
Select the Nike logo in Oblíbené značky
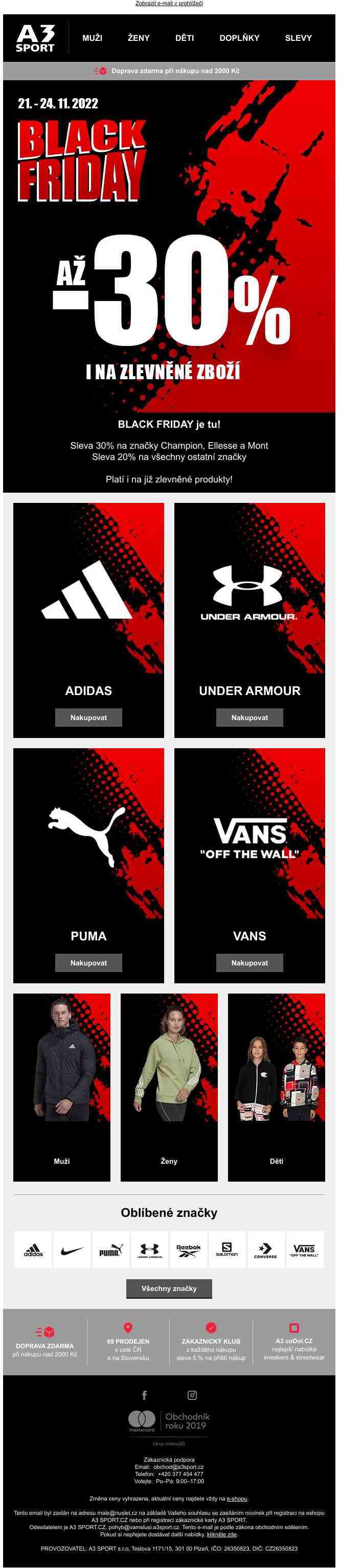(72, 1250)
